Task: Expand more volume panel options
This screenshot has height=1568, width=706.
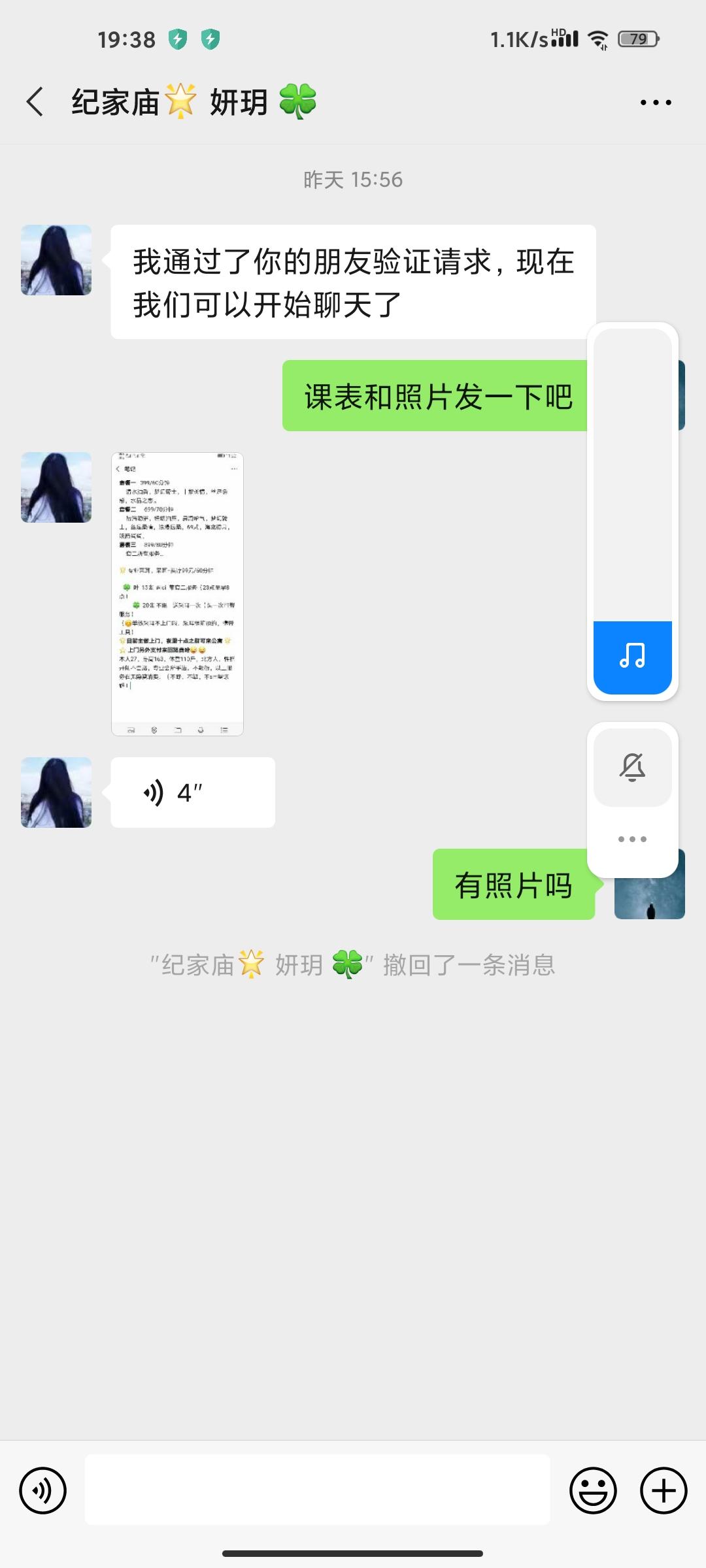Action: pos(632,839)
